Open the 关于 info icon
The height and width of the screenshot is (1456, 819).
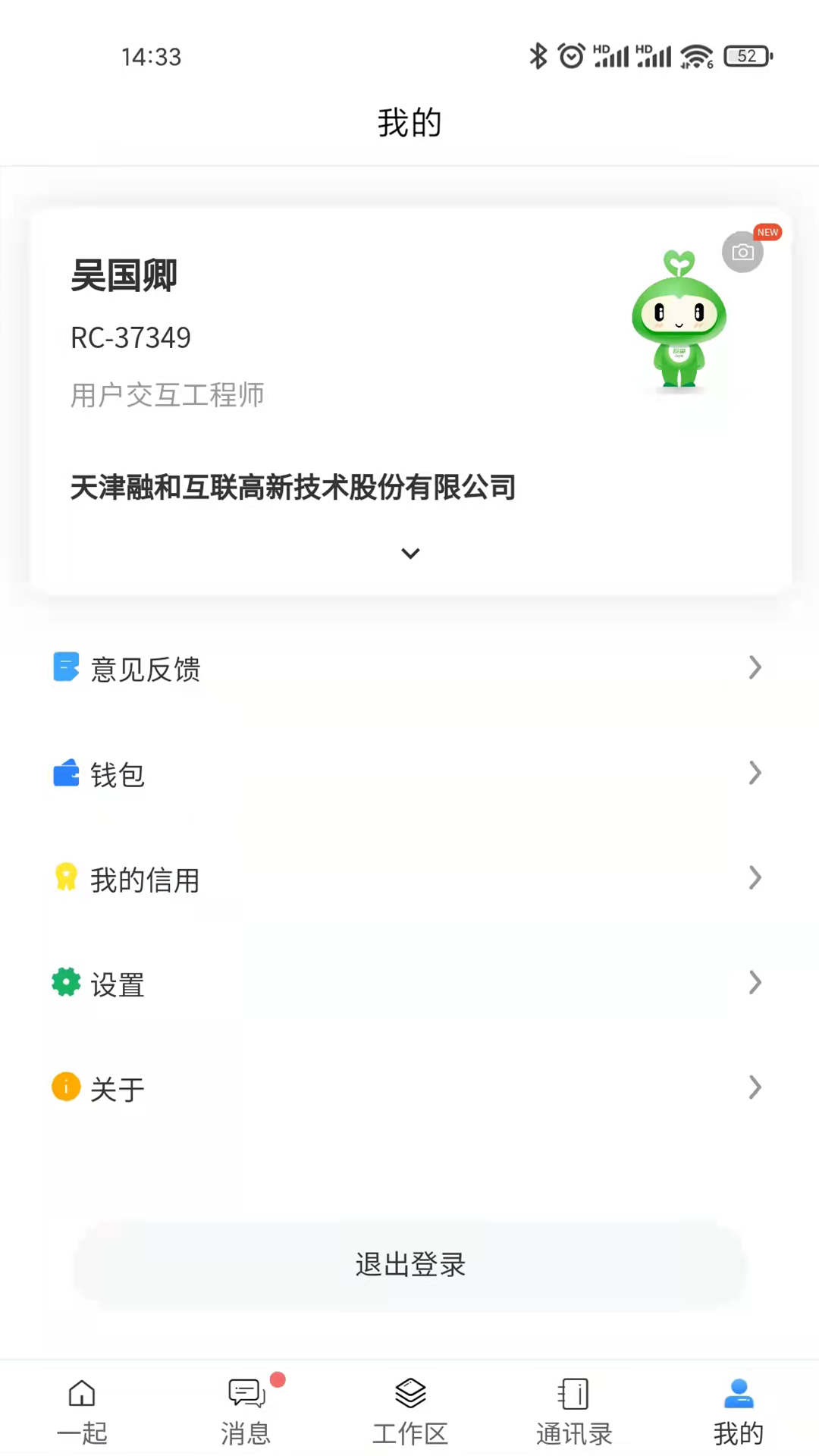[66, 1087]
